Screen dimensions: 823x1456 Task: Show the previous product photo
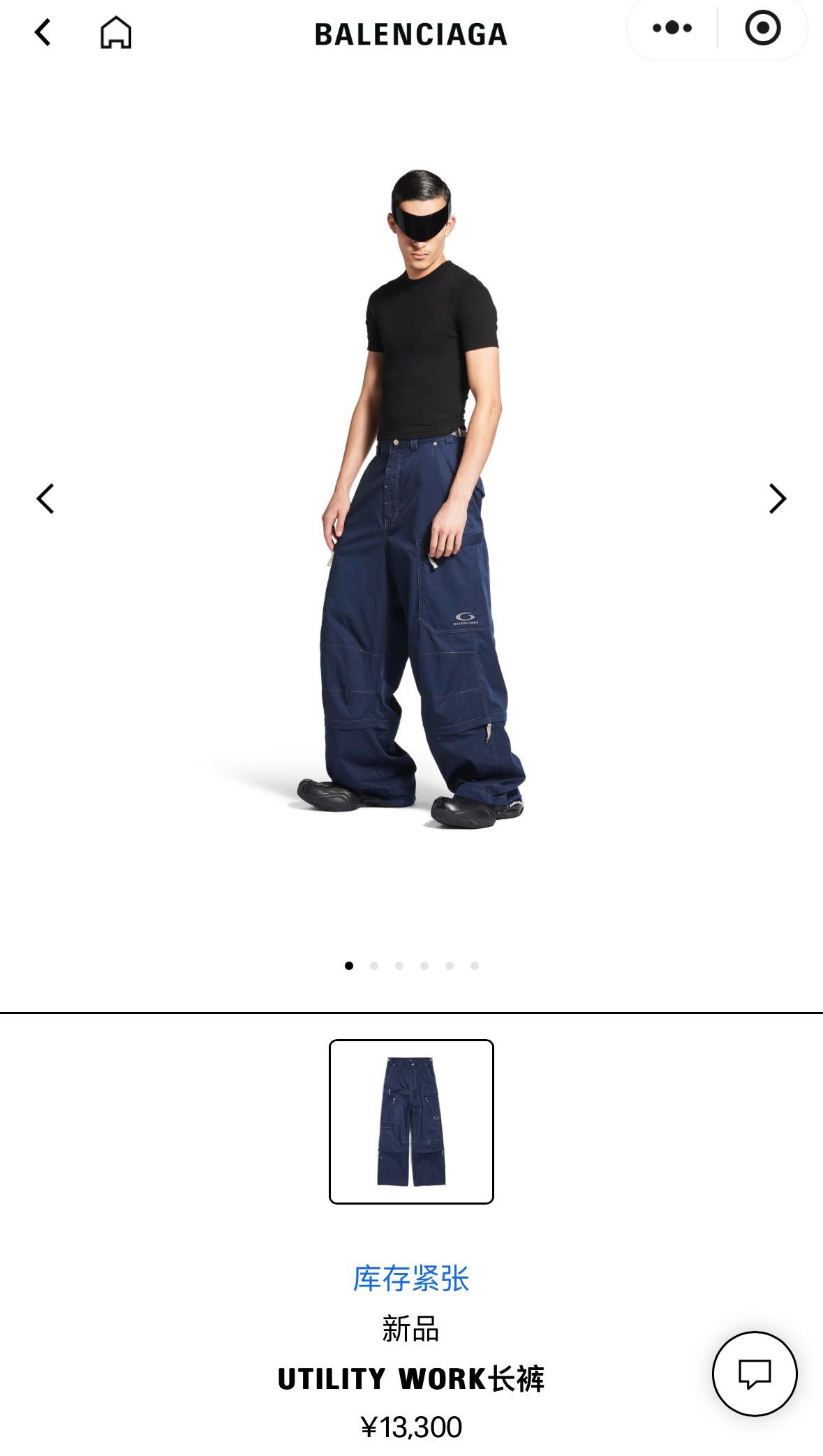(x=45, y=499)
